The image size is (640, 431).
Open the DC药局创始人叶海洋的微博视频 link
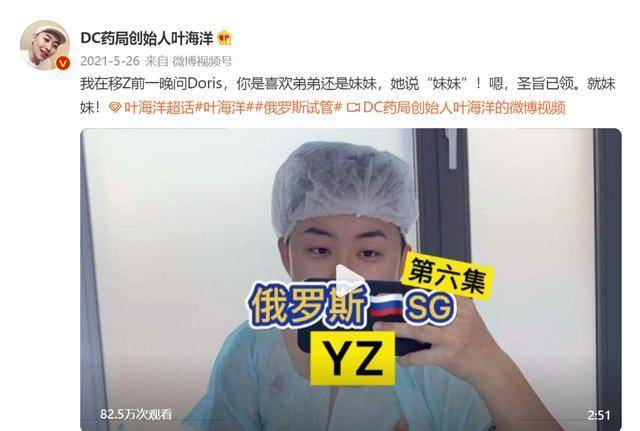(463, 107)
